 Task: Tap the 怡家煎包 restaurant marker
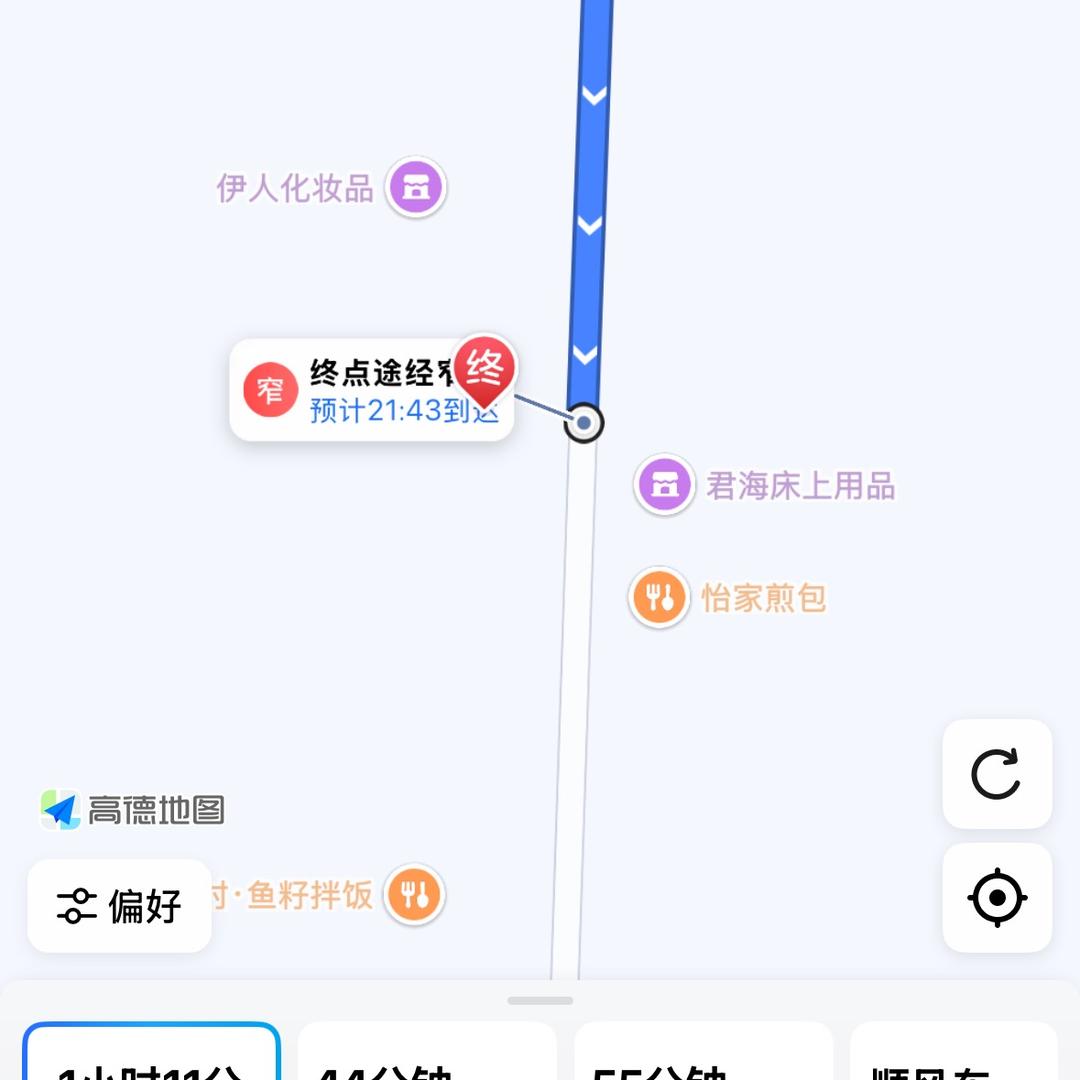(x=659, y=598)
